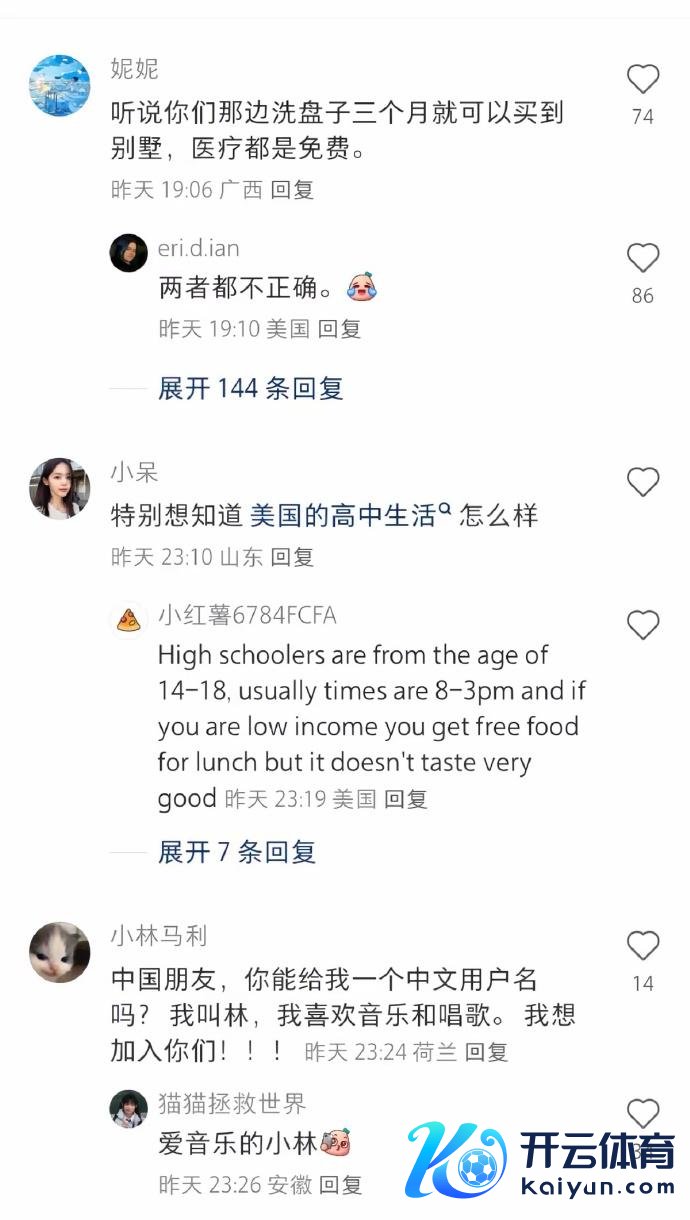Screen dimensions: 690x1220
Task: Like 小红薯6784FCFA's reply
Action: pos(643,626)
